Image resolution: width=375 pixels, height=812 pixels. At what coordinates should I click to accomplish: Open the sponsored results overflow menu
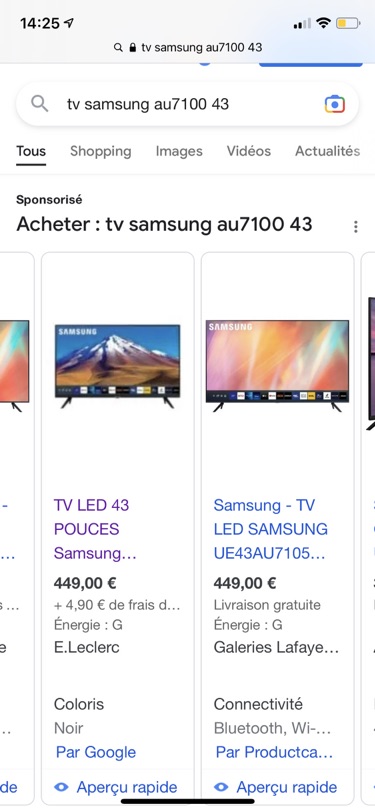coord(355,227)
